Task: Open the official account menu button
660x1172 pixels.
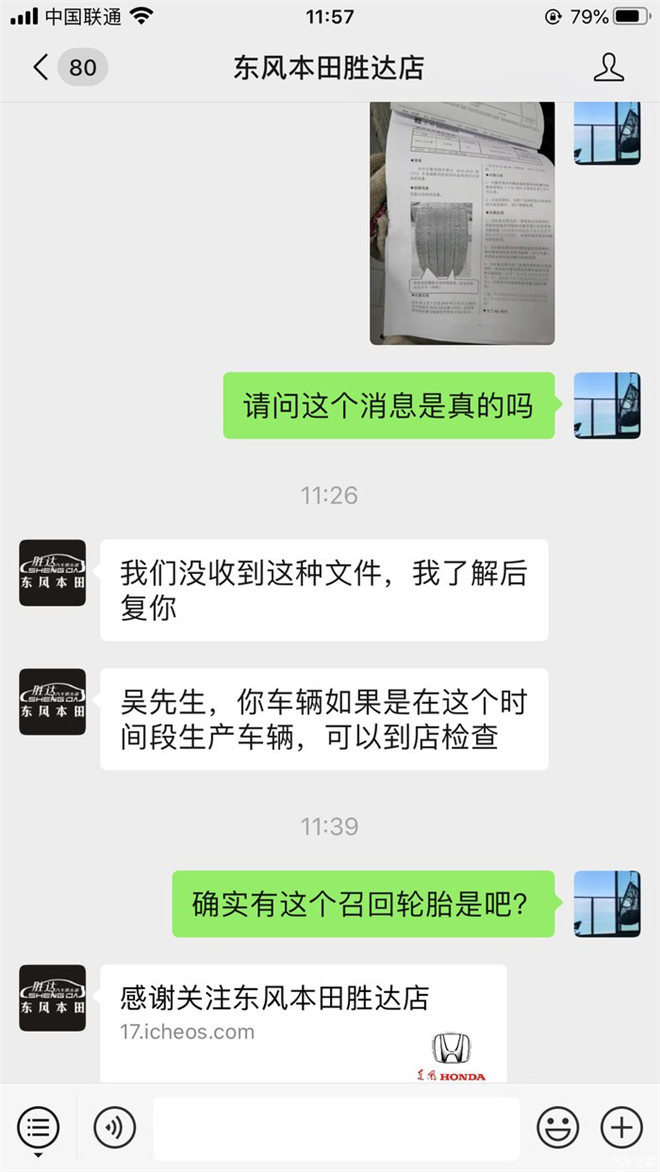Action: (x=38, y=1128)
